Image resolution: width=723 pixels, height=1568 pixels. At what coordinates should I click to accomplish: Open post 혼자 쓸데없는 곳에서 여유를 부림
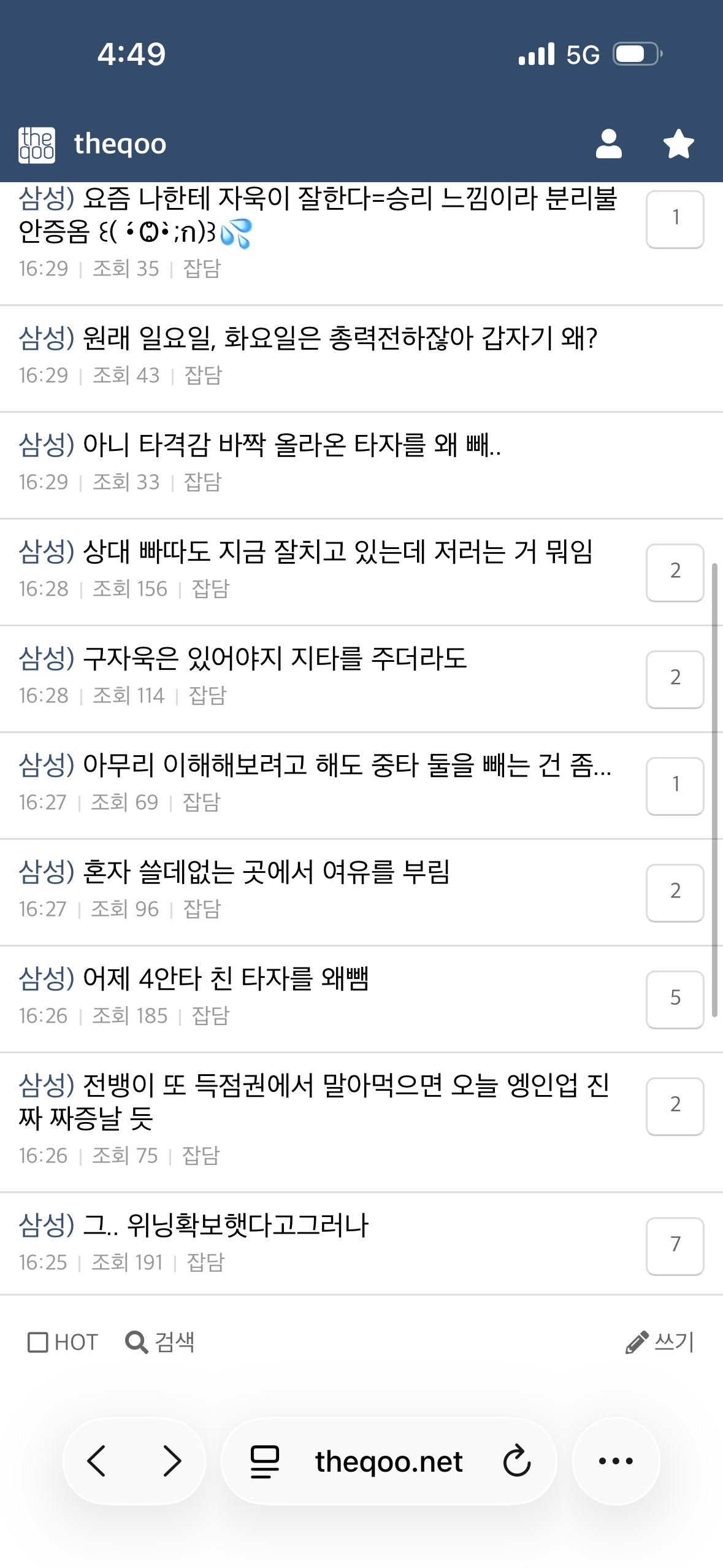pyautogui.click(x=235, y=872)
